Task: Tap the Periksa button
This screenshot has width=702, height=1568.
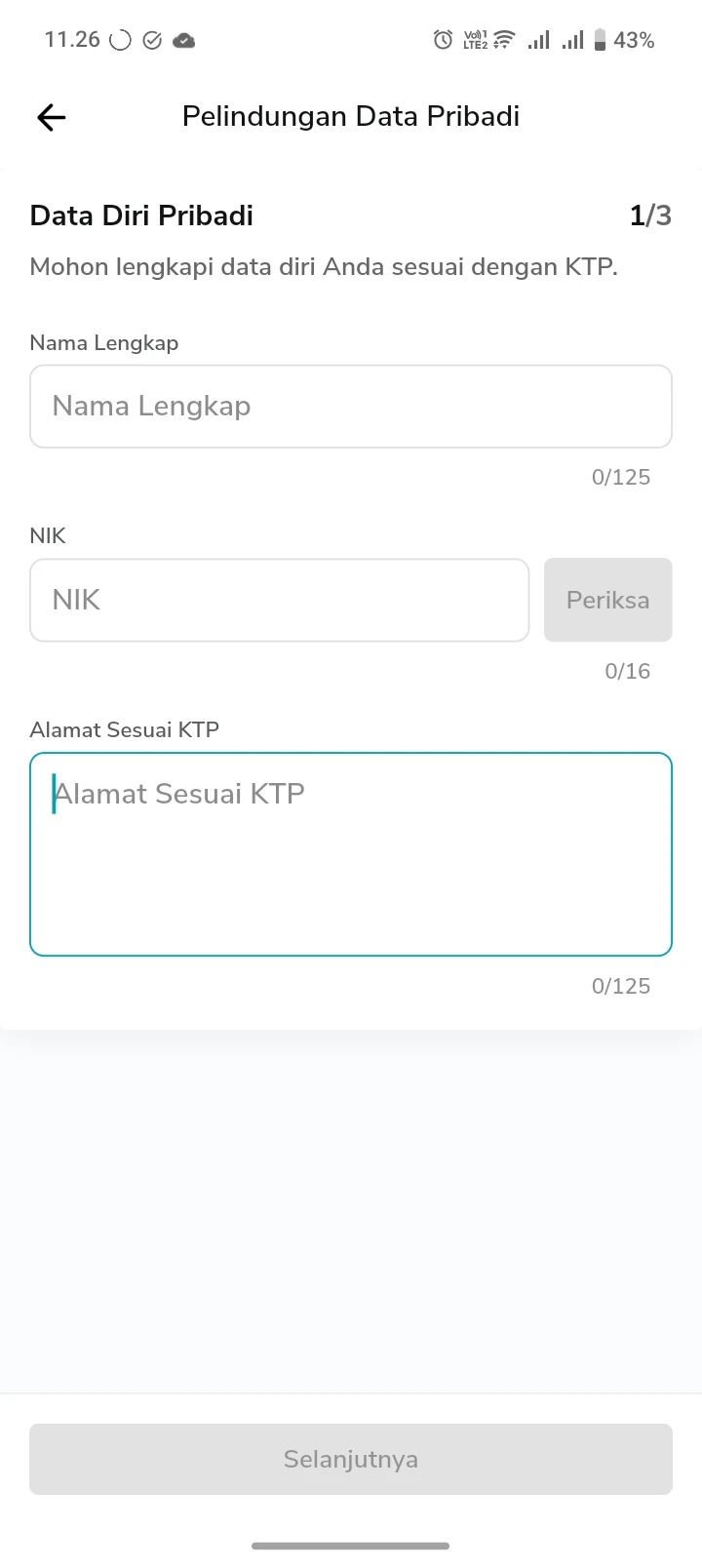Action: [607, 600]
